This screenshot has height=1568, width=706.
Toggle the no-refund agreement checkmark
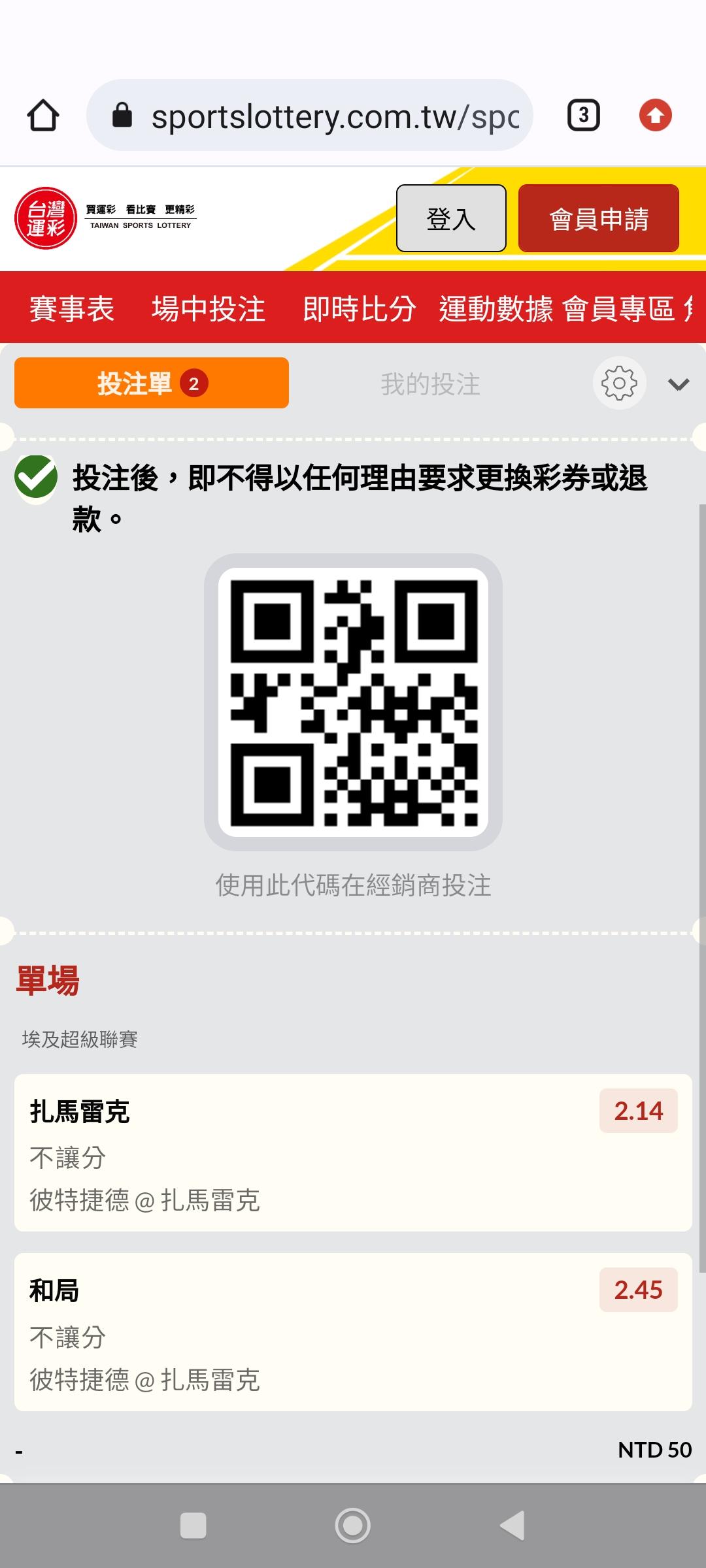coord(36,478)
